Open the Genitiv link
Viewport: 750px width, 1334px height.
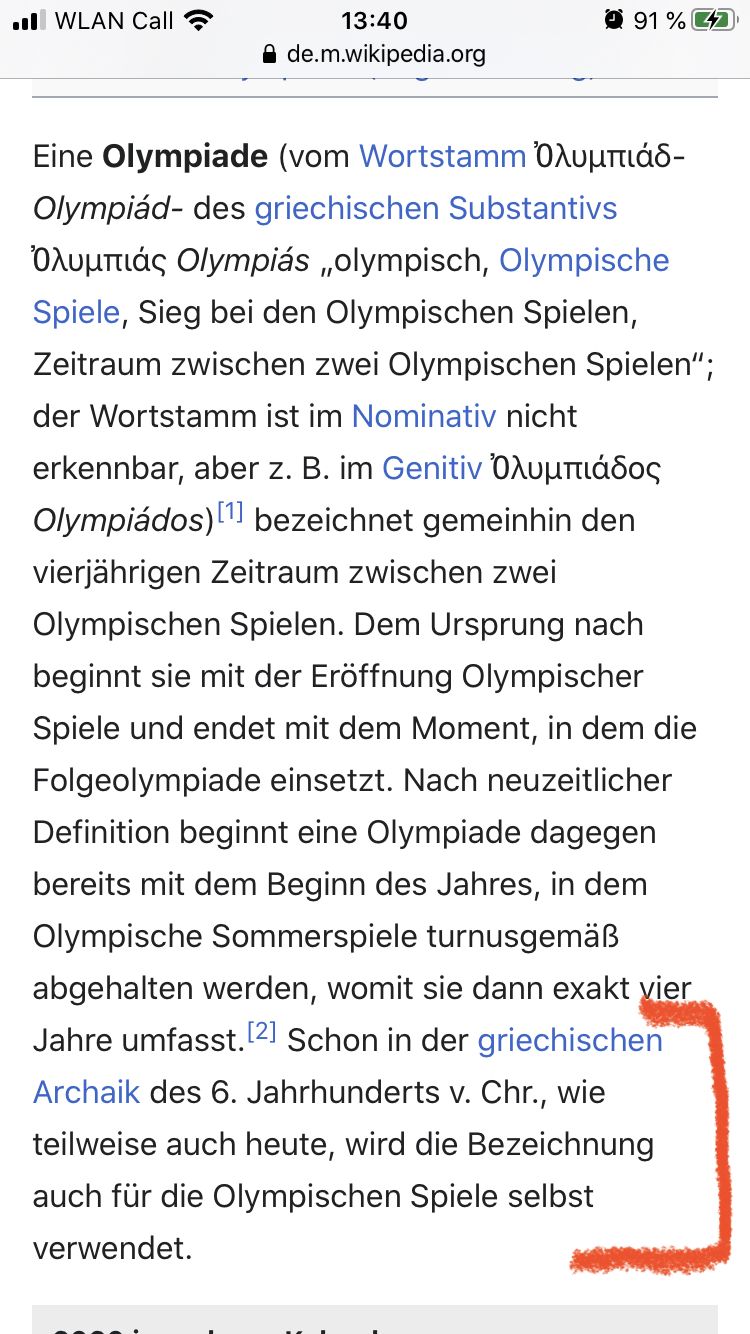(x=431, y=469)
